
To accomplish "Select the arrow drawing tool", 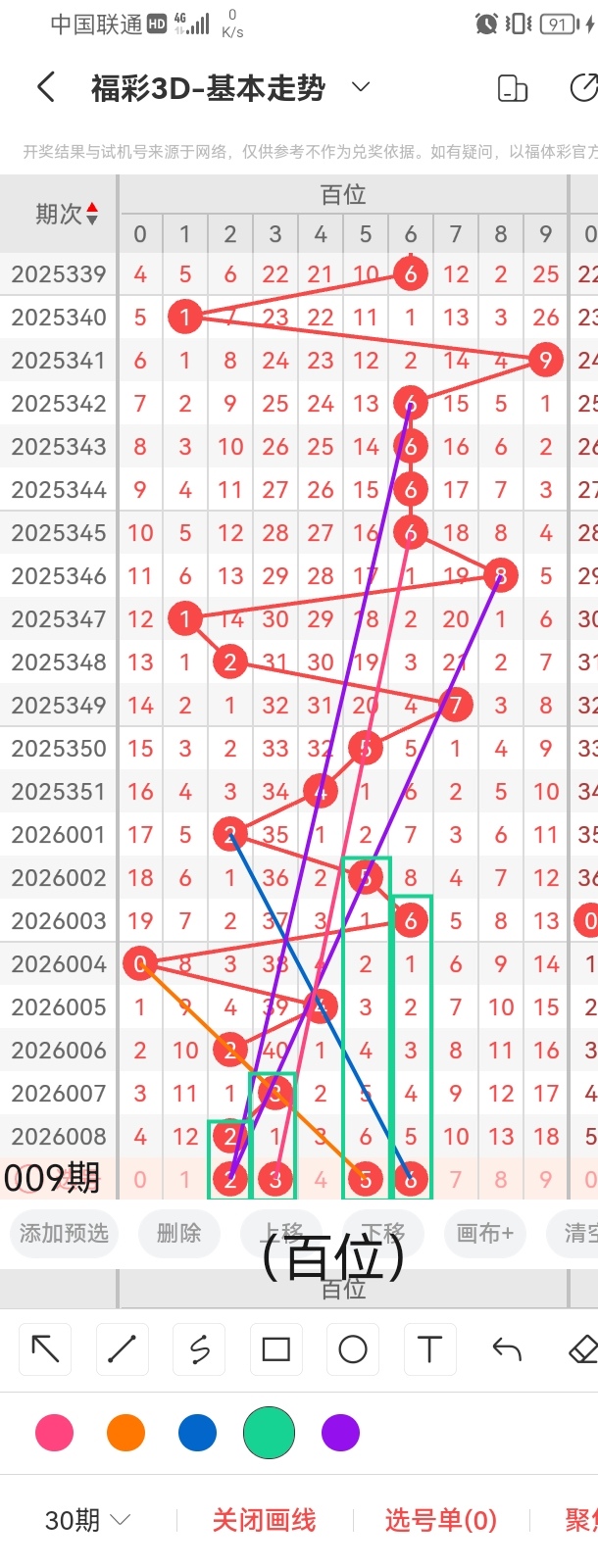I will click(45, 1349).
